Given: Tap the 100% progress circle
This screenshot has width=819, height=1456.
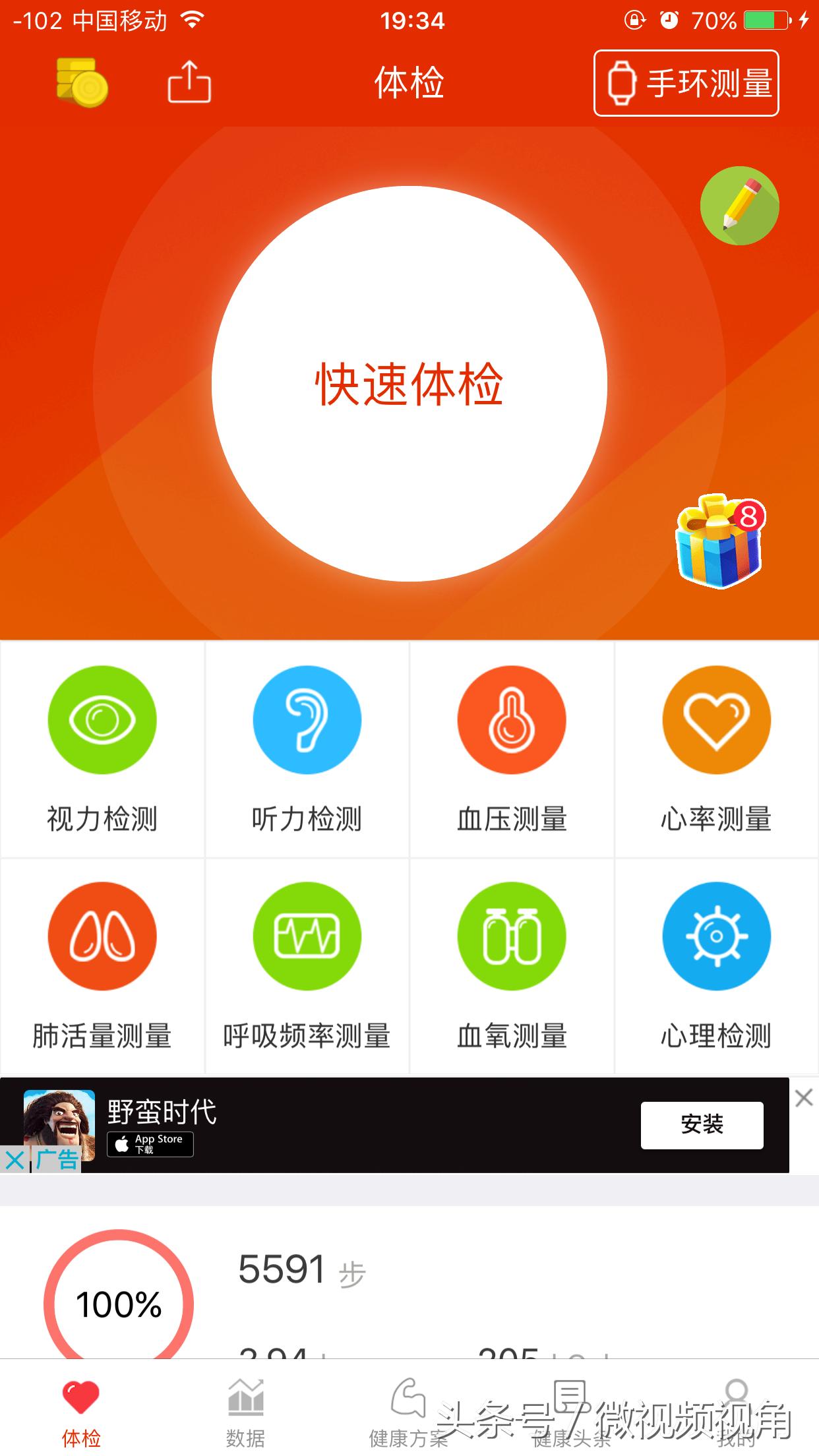Looking at the screenshot, I should pos(119,1302).
